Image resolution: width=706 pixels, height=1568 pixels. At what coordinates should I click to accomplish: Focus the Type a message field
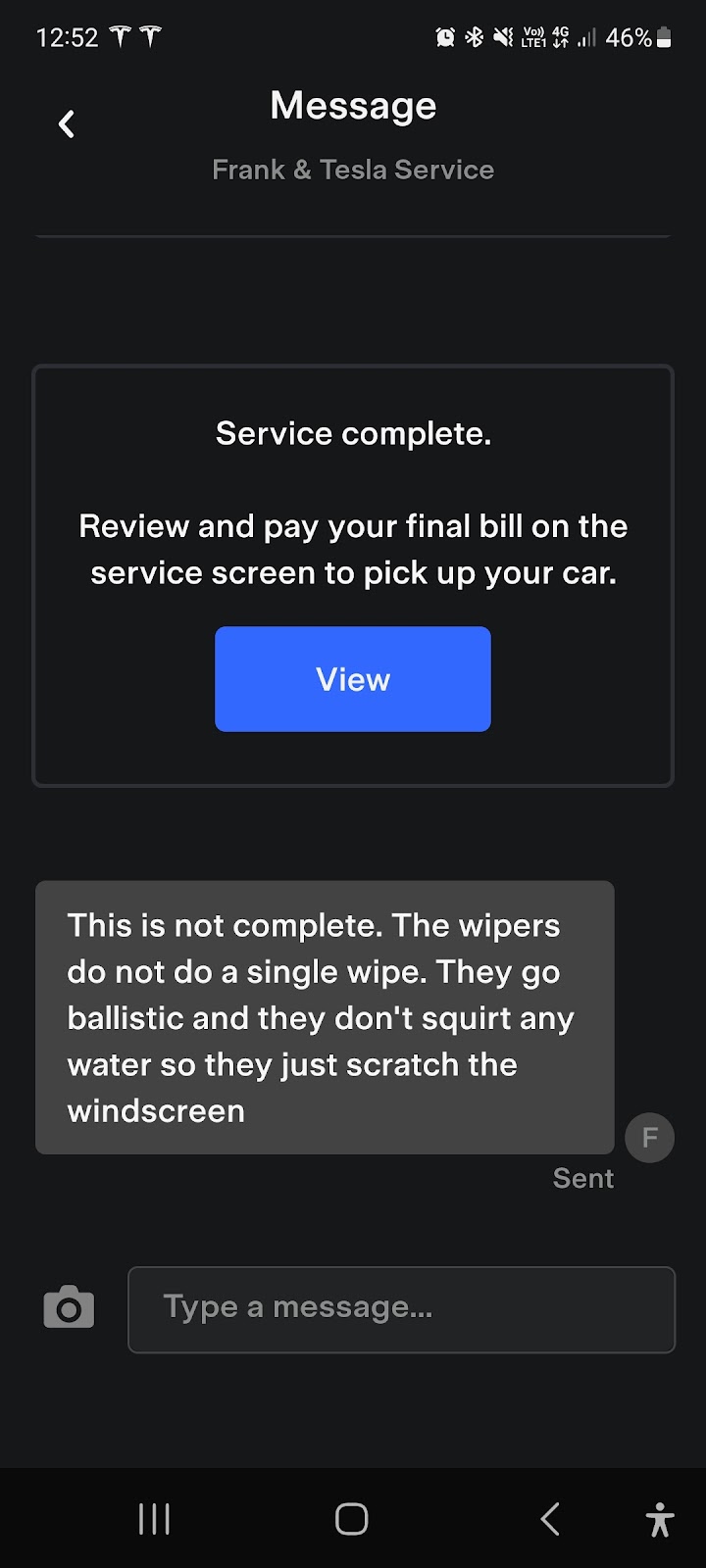[401, 1309]
